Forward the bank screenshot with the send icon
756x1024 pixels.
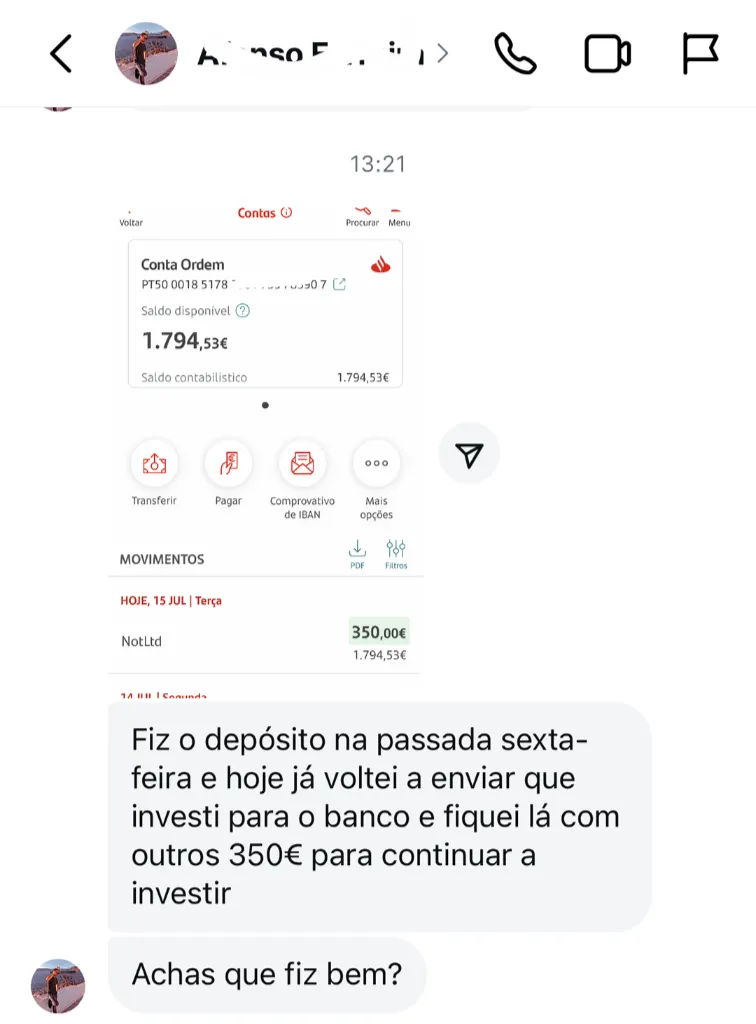tap(469, 453)
